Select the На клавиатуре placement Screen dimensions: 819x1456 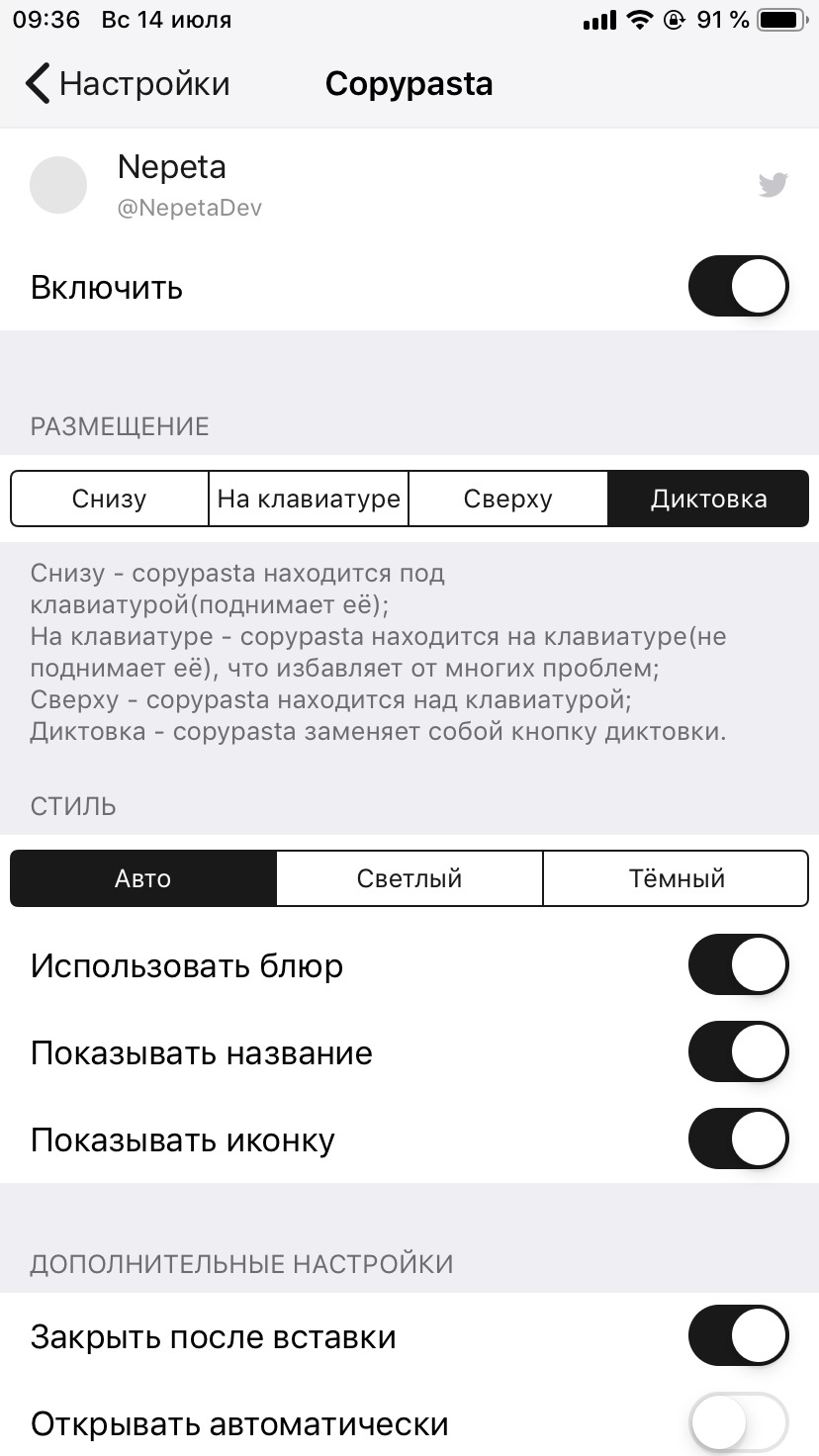(309, 499)
